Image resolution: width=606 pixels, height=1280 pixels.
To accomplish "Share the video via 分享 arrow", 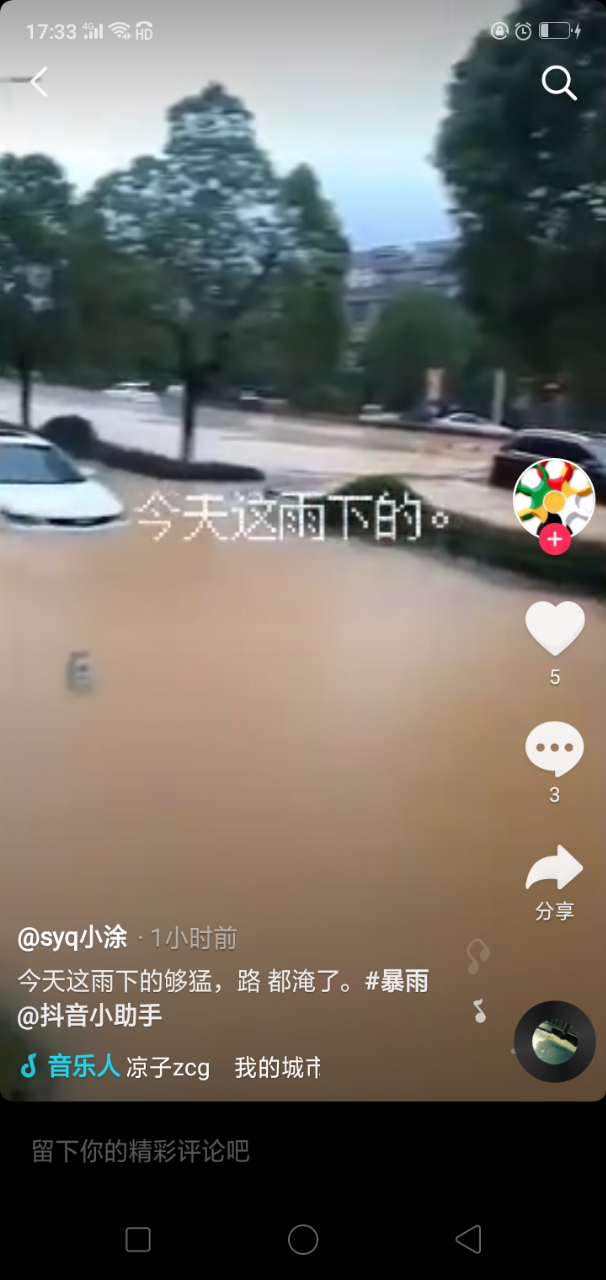I will tap(554, 870).
